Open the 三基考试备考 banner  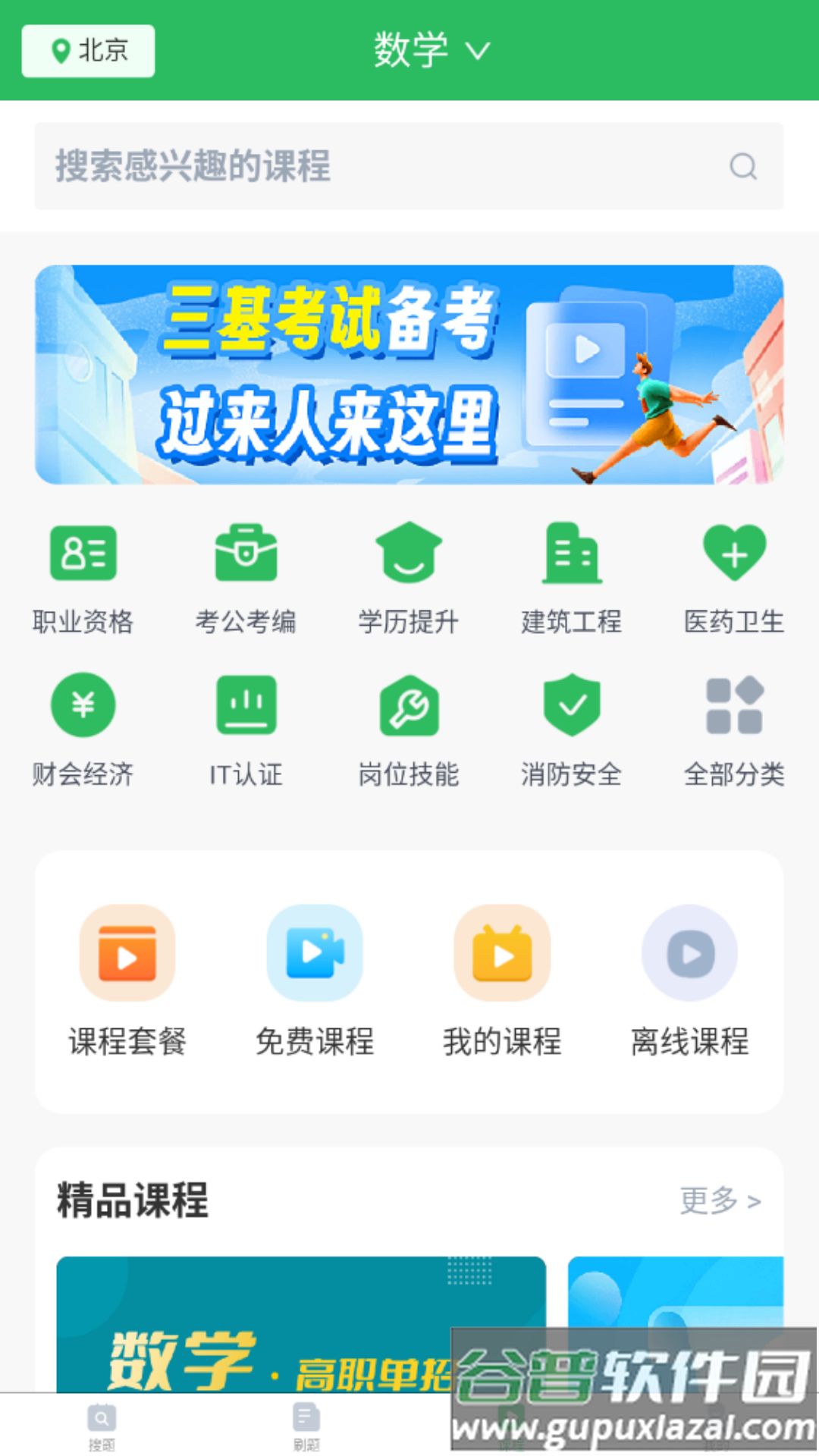[409, 375]
